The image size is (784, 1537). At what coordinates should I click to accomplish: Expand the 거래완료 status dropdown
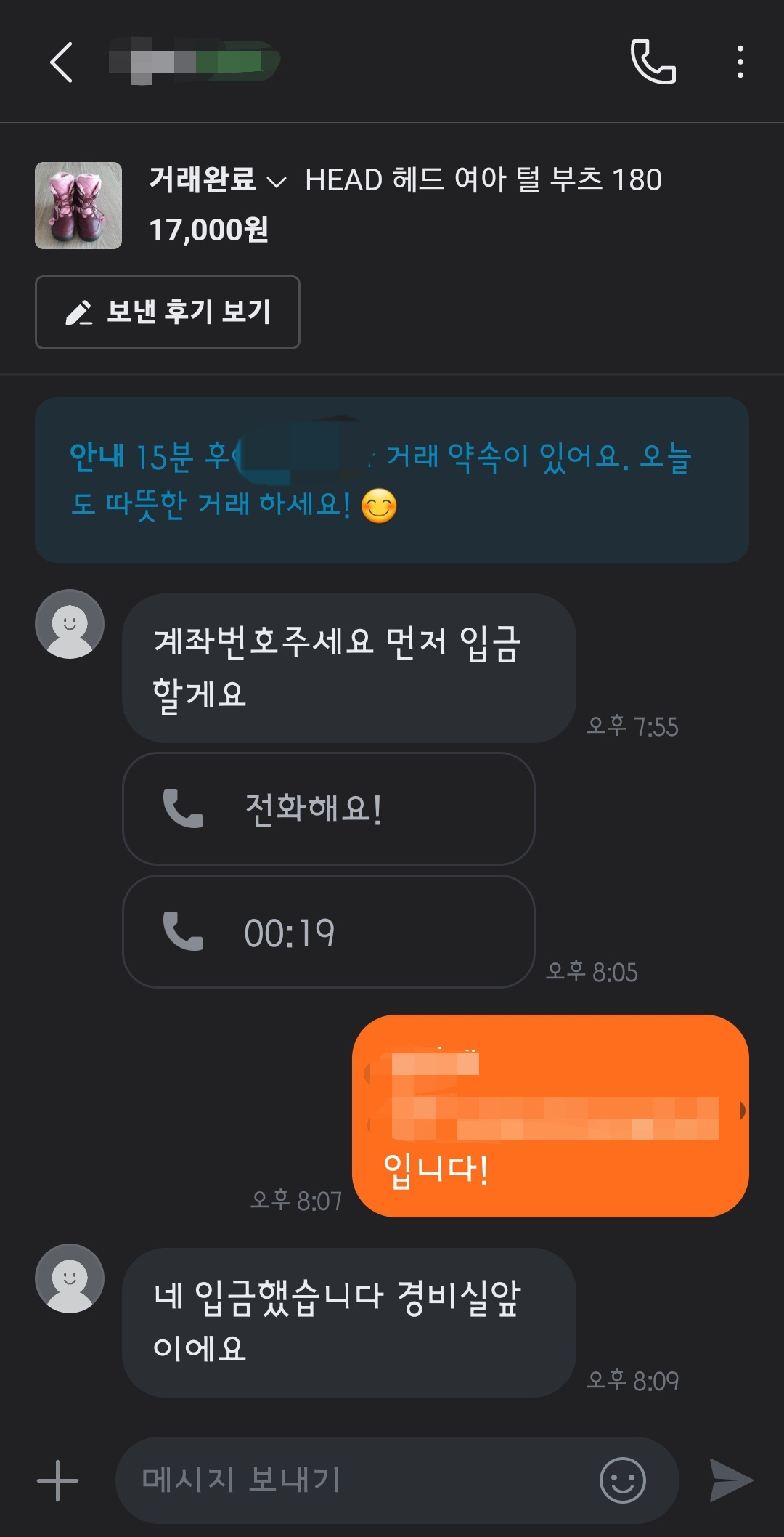pos(217,180)
